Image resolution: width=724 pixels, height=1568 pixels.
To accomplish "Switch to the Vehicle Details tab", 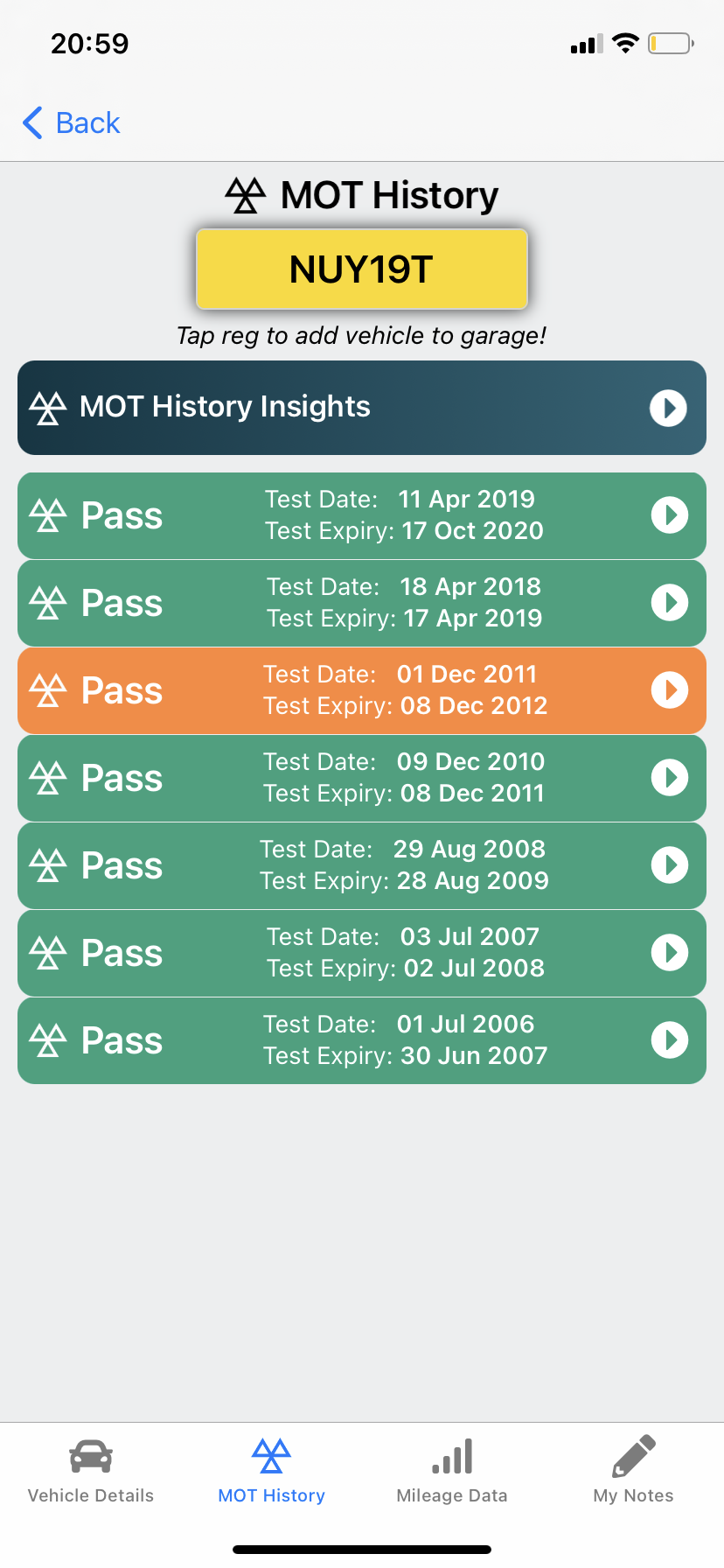I will 91,1472.
